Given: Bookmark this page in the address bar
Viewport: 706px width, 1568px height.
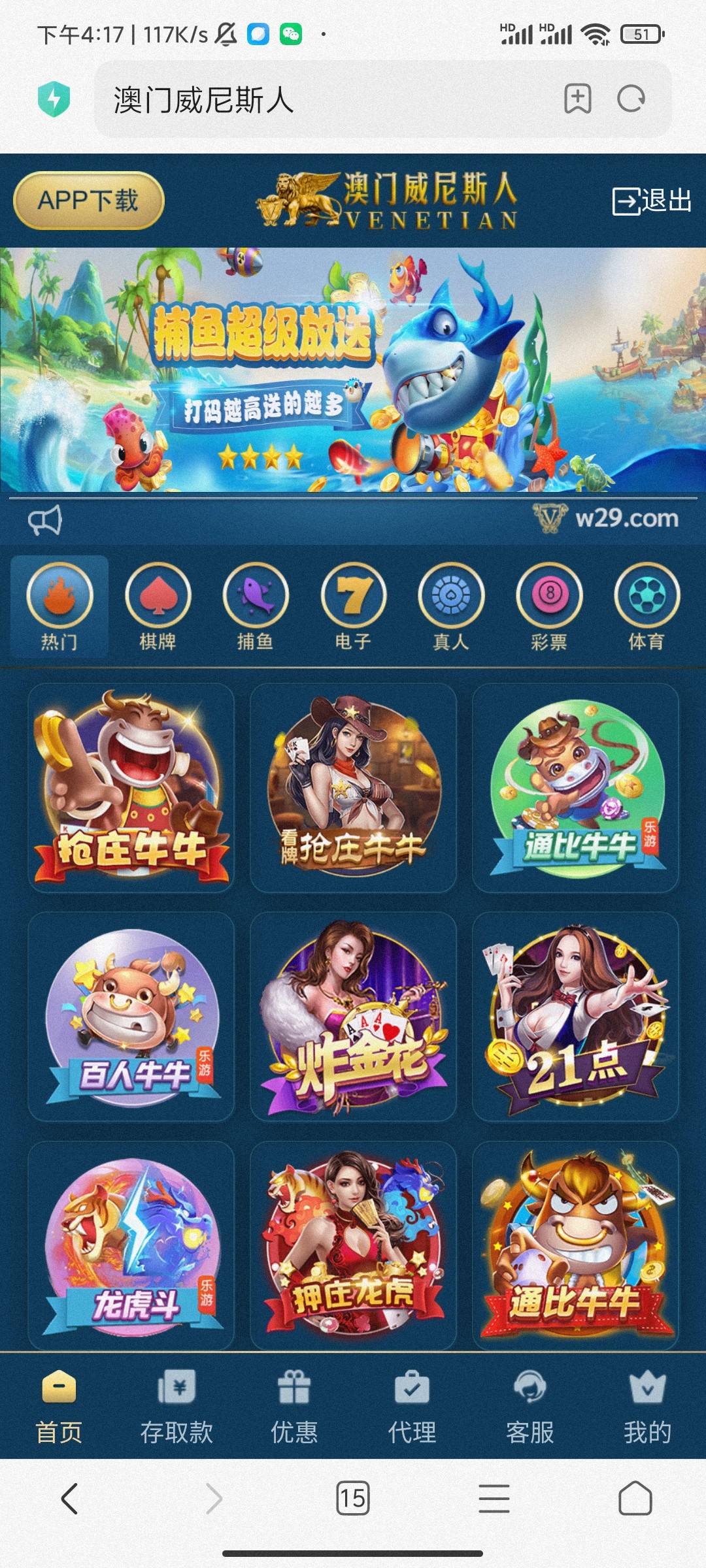Looking at the screenshot, I should pos(577,99).
